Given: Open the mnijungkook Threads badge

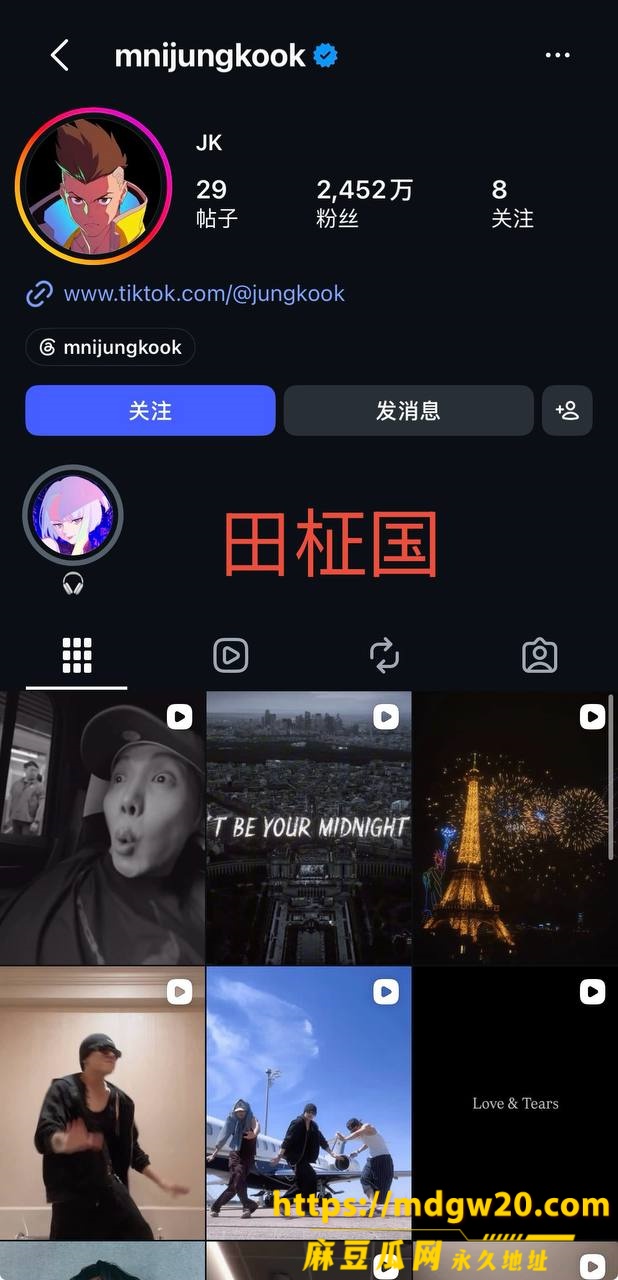Looking at the screenshot, I should [110, 347].
